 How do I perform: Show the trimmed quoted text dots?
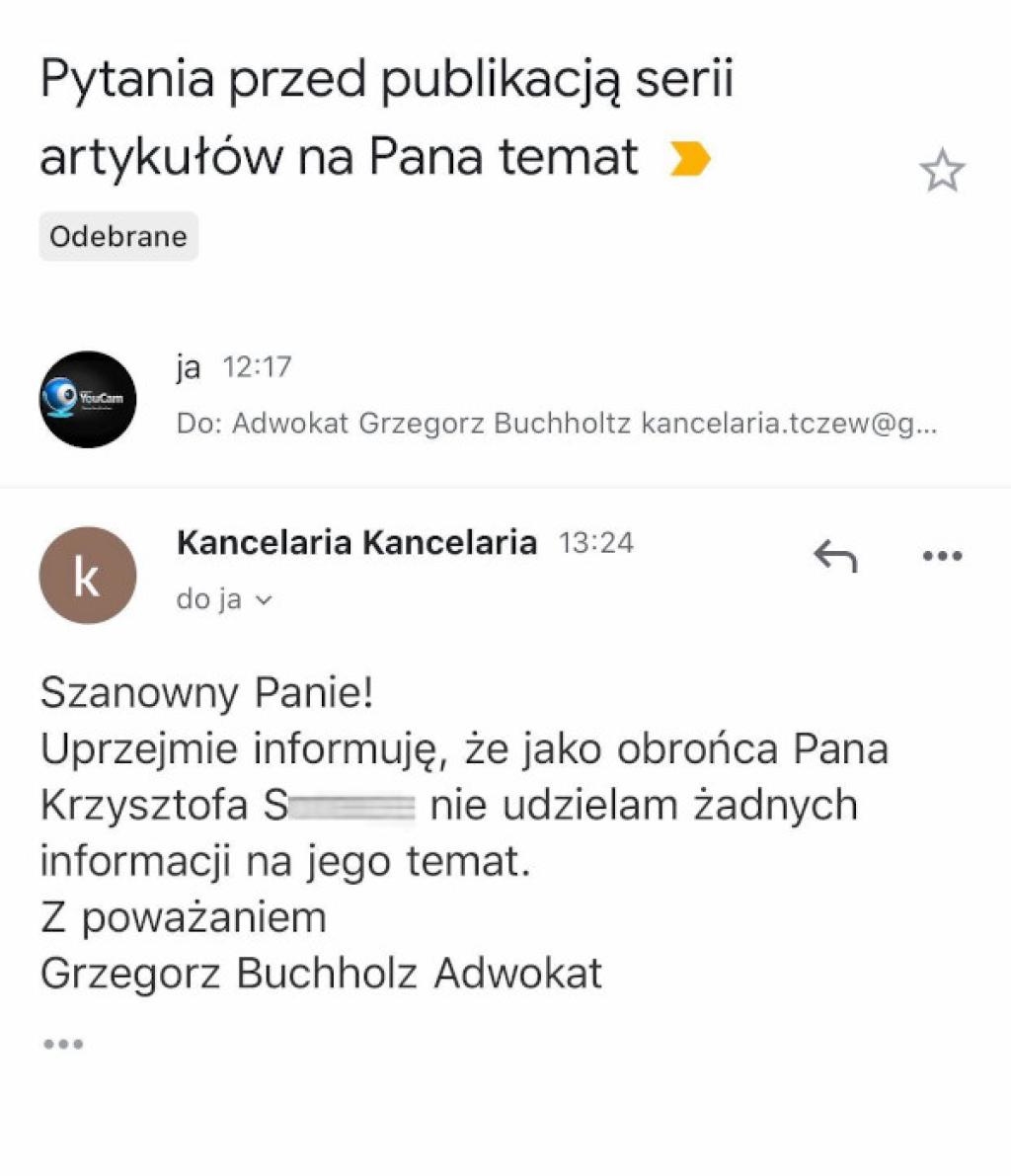(63, 1044)
